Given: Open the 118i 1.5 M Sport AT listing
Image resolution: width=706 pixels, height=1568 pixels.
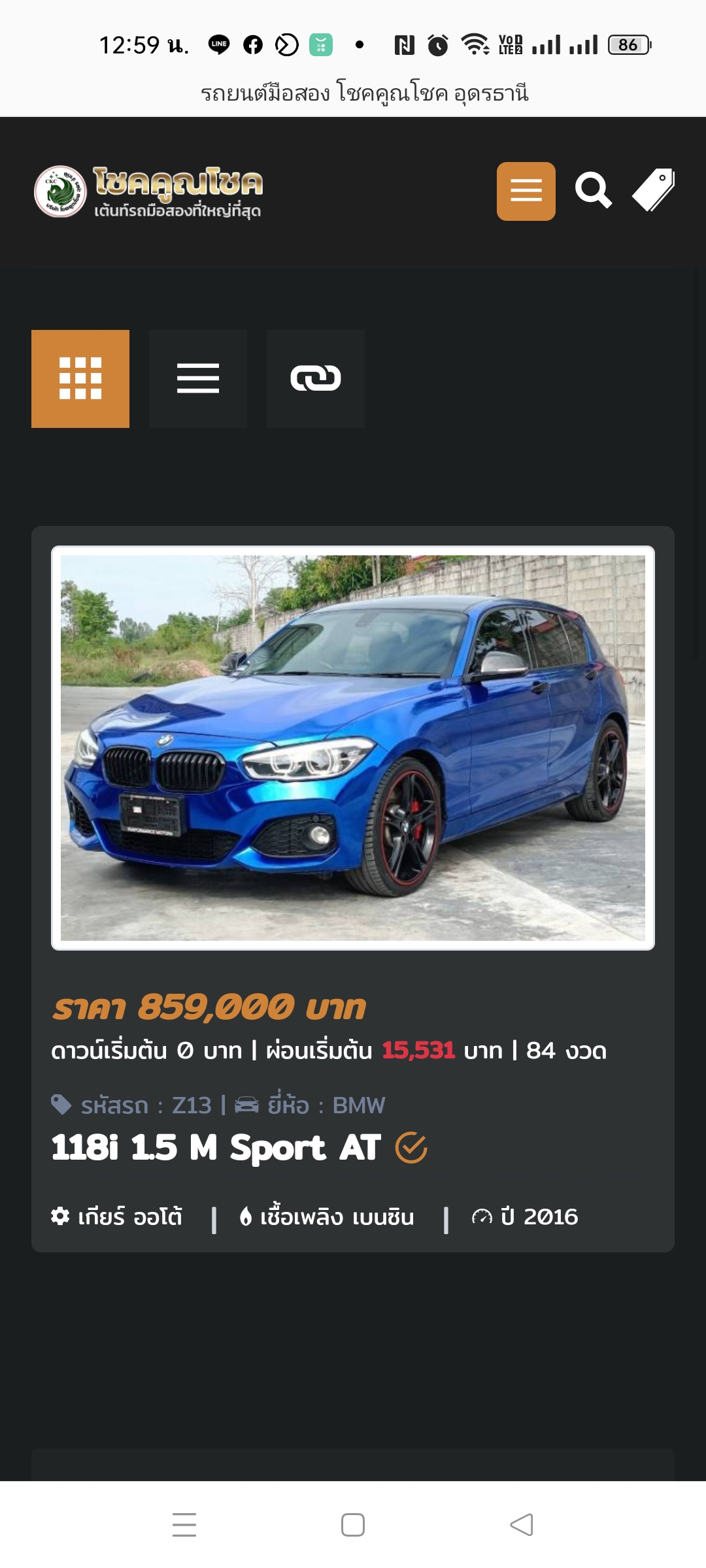Looking at the screenshot, I should [216, 1148].
